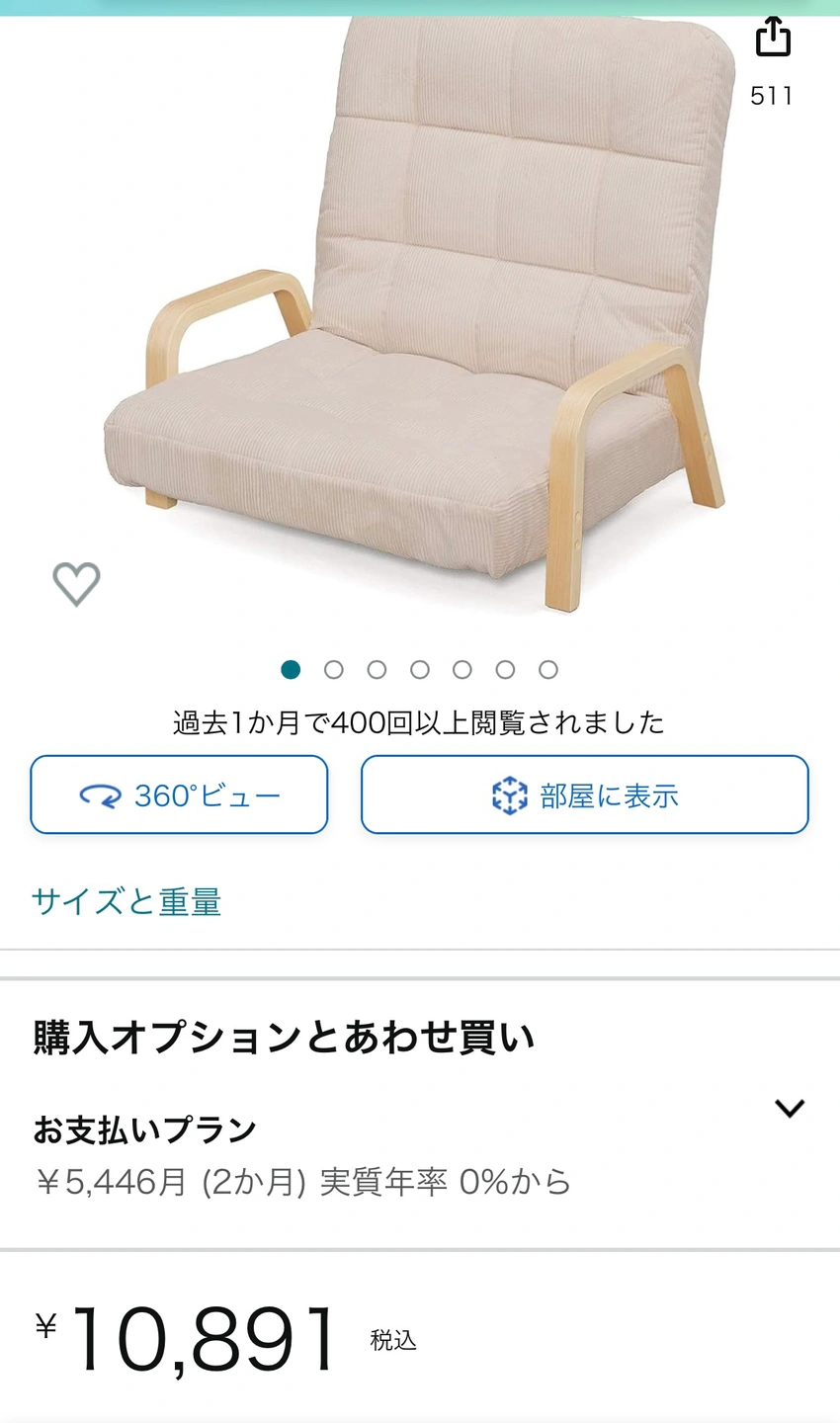The height and width of the screenshot is (1423, 840).
Task: Select the last image page dot
Action: coord(548,670)
